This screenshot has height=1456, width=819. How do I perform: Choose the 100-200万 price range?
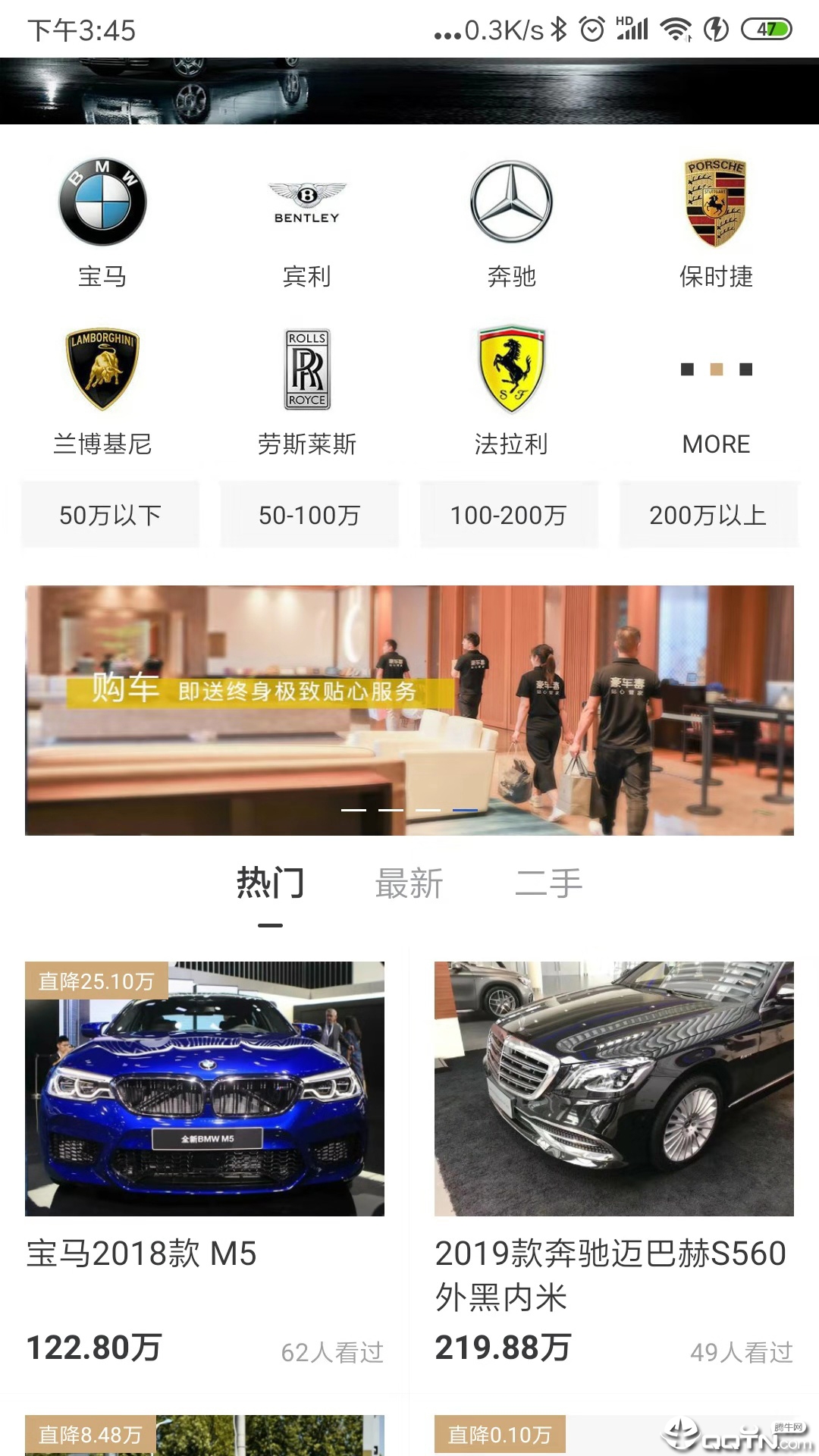point(508,515)
